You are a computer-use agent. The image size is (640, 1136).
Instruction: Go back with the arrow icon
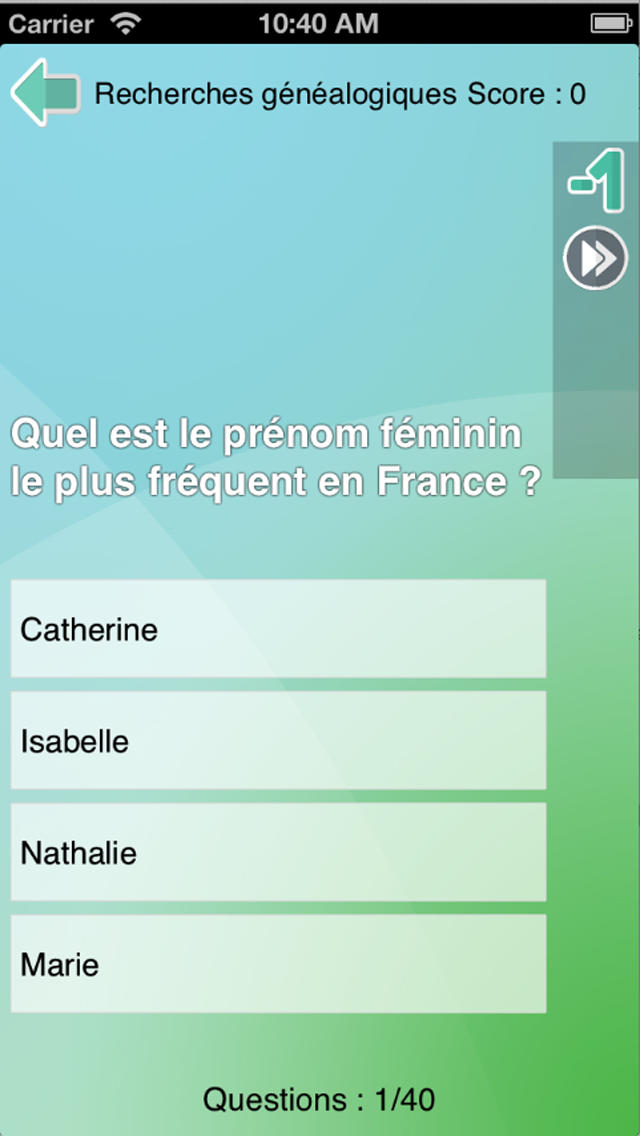pyautogui.click(x=45, y=93)
